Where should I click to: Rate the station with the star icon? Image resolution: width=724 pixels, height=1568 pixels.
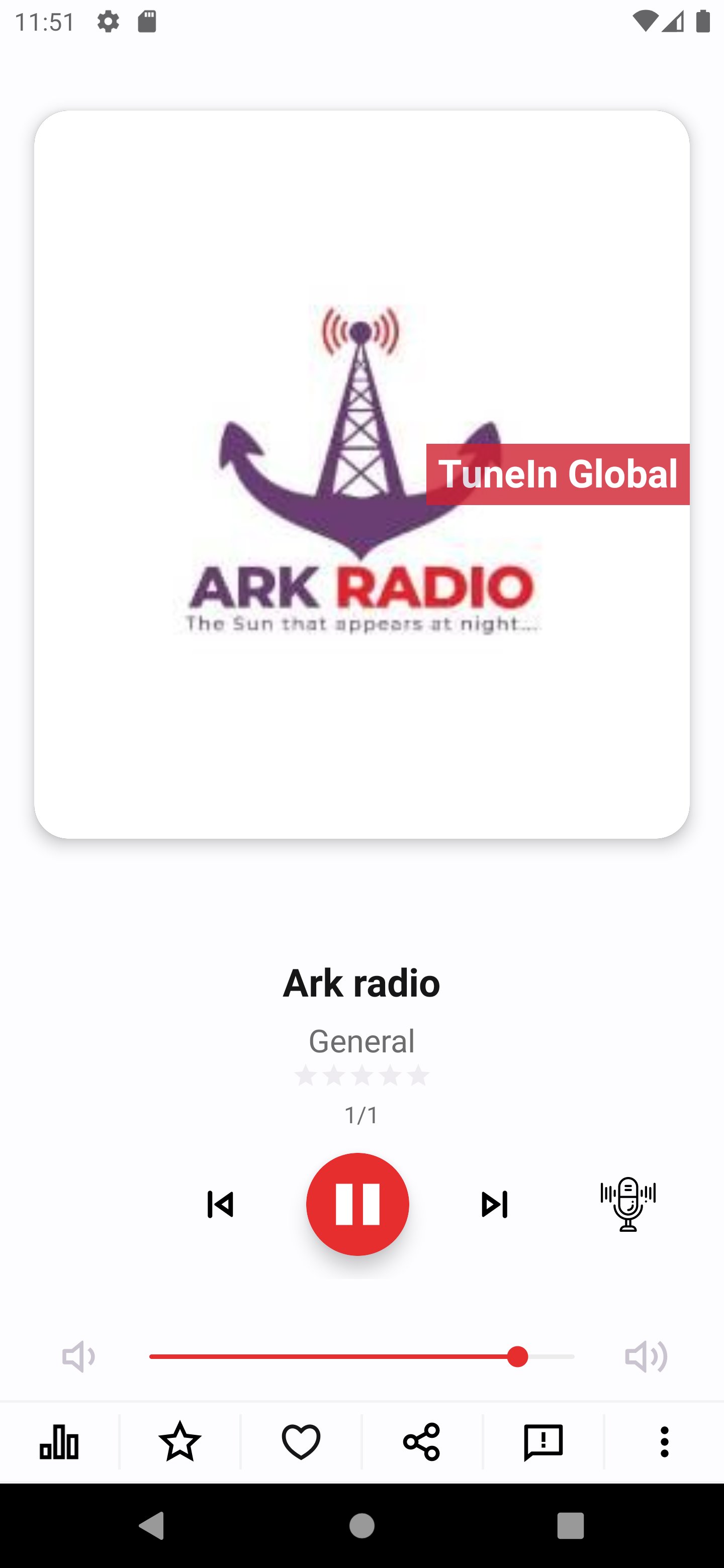click(180, 1442)
